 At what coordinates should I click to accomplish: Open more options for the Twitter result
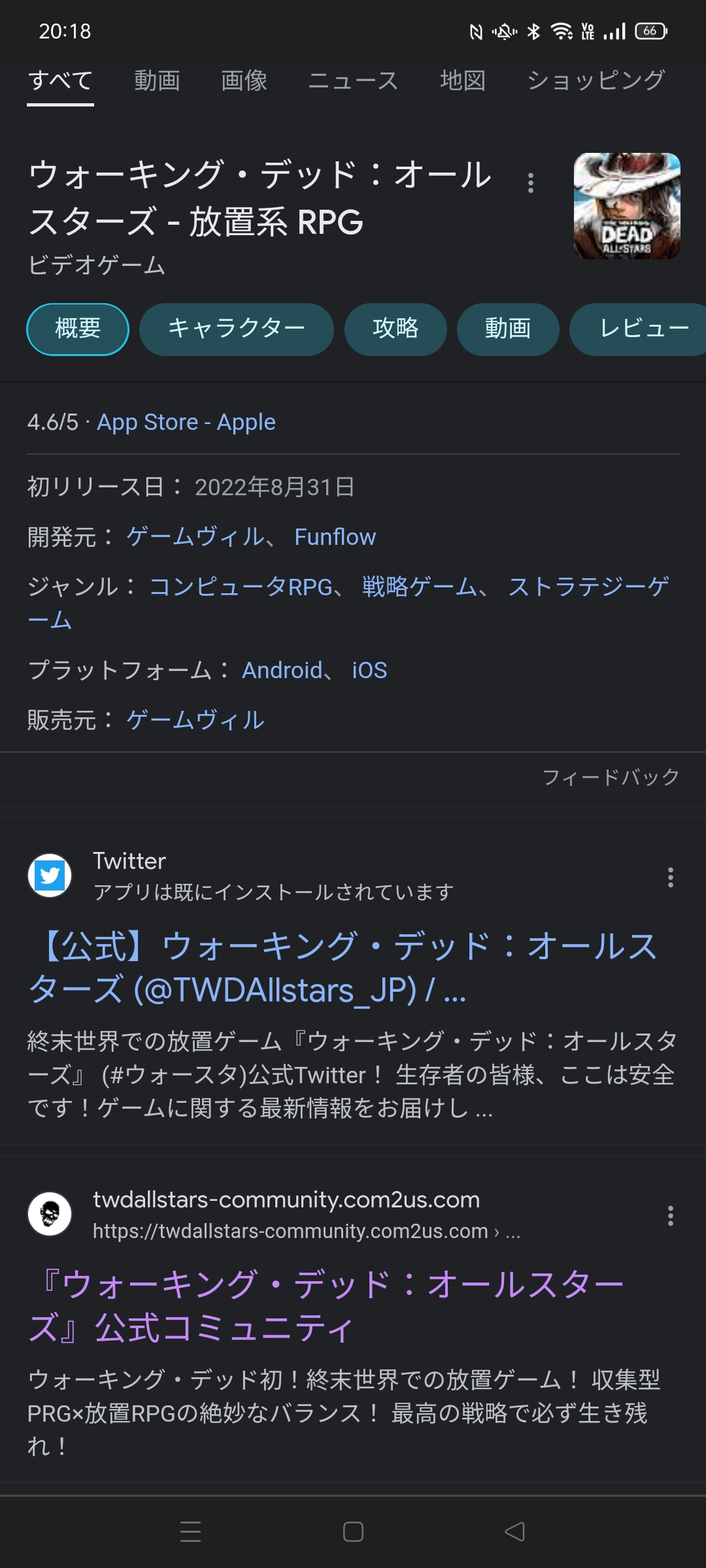(670, 877)
